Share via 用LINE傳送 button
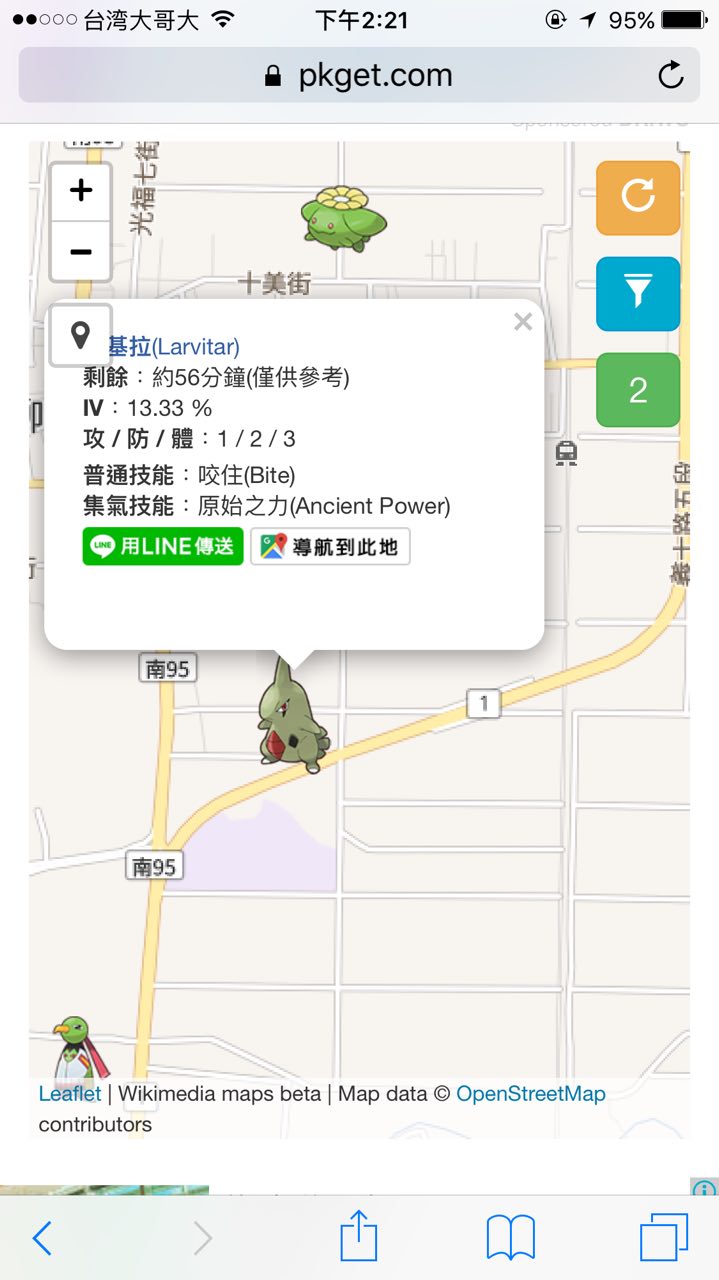This screenshot has height=1280, width=719. pyautogui.click(x=163, y=546)
